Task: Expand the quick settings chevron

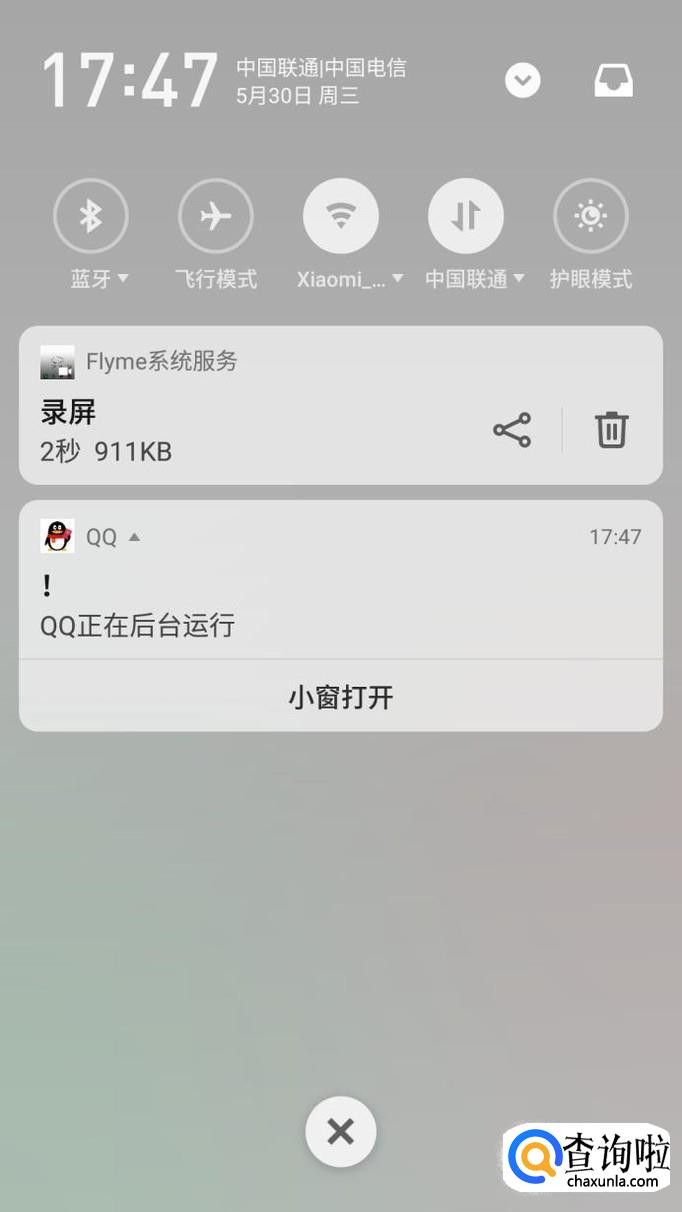Action: click(x=523, y=80)
